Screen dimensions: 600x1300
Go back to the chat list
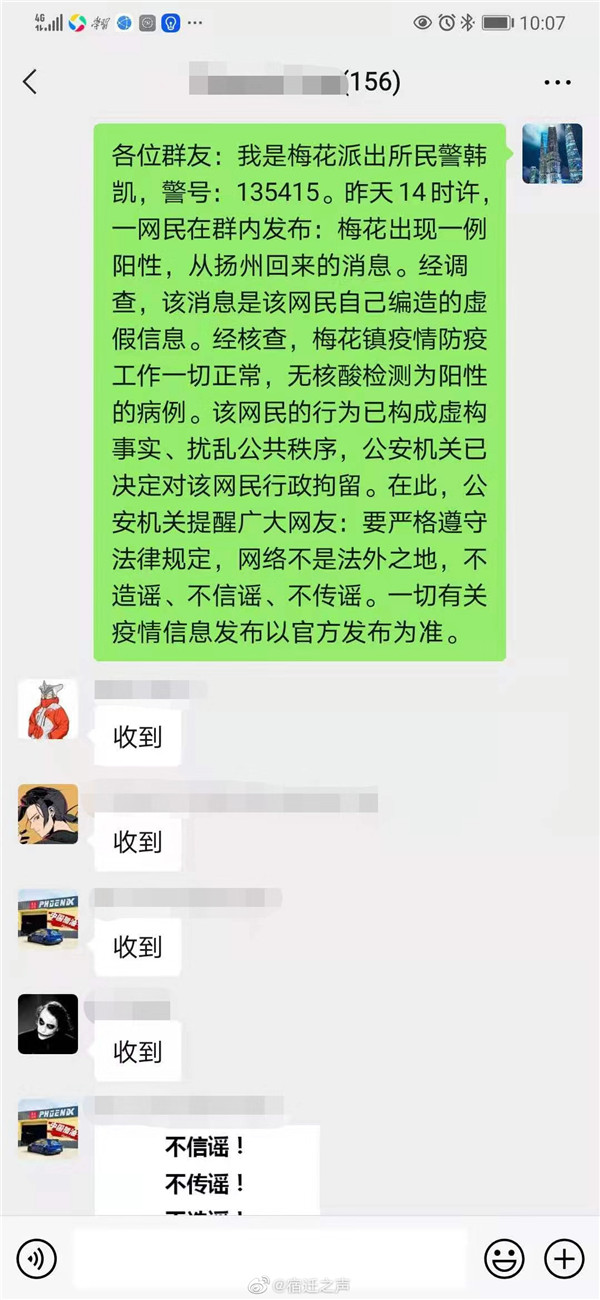(x=30, y=82)
